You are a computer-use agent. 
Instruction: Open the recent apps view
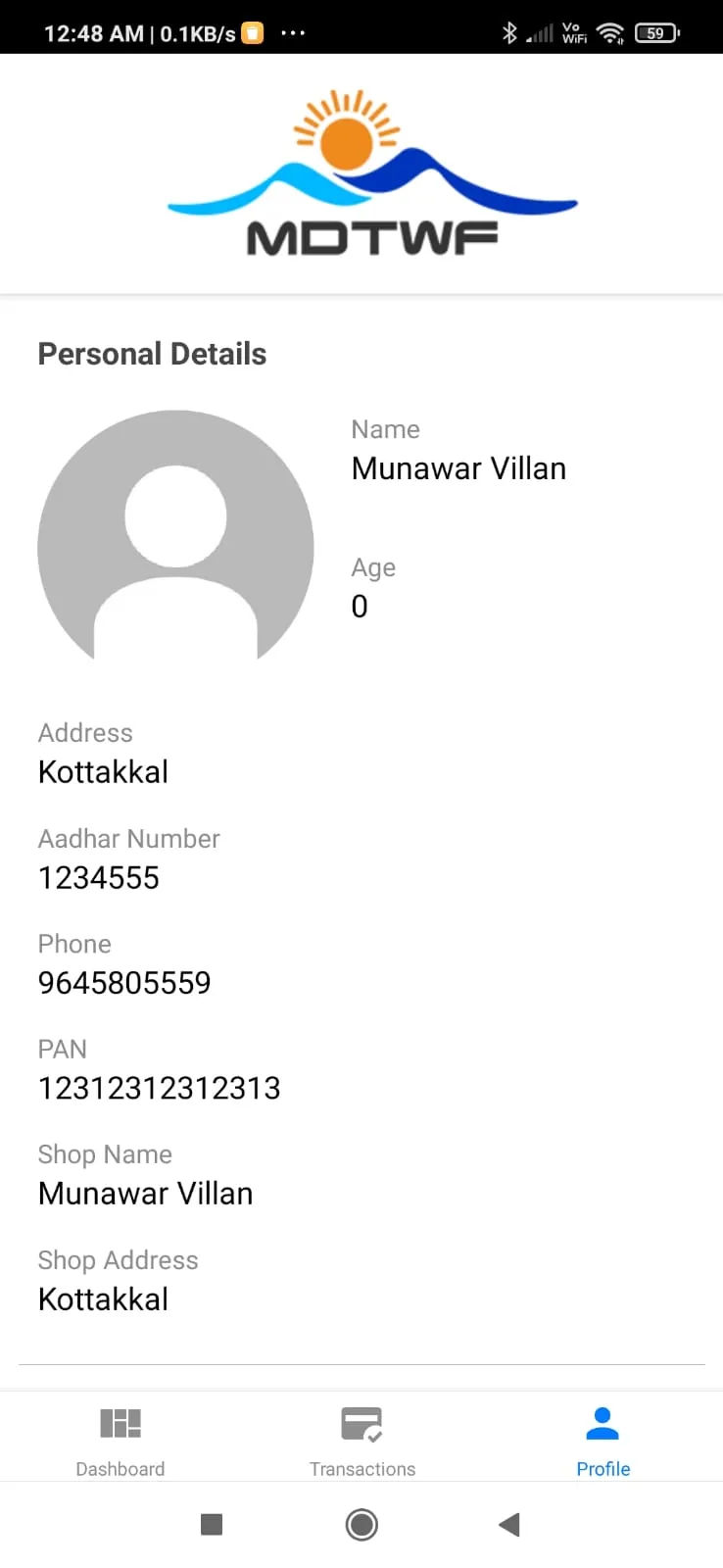tap(212, 1525)
